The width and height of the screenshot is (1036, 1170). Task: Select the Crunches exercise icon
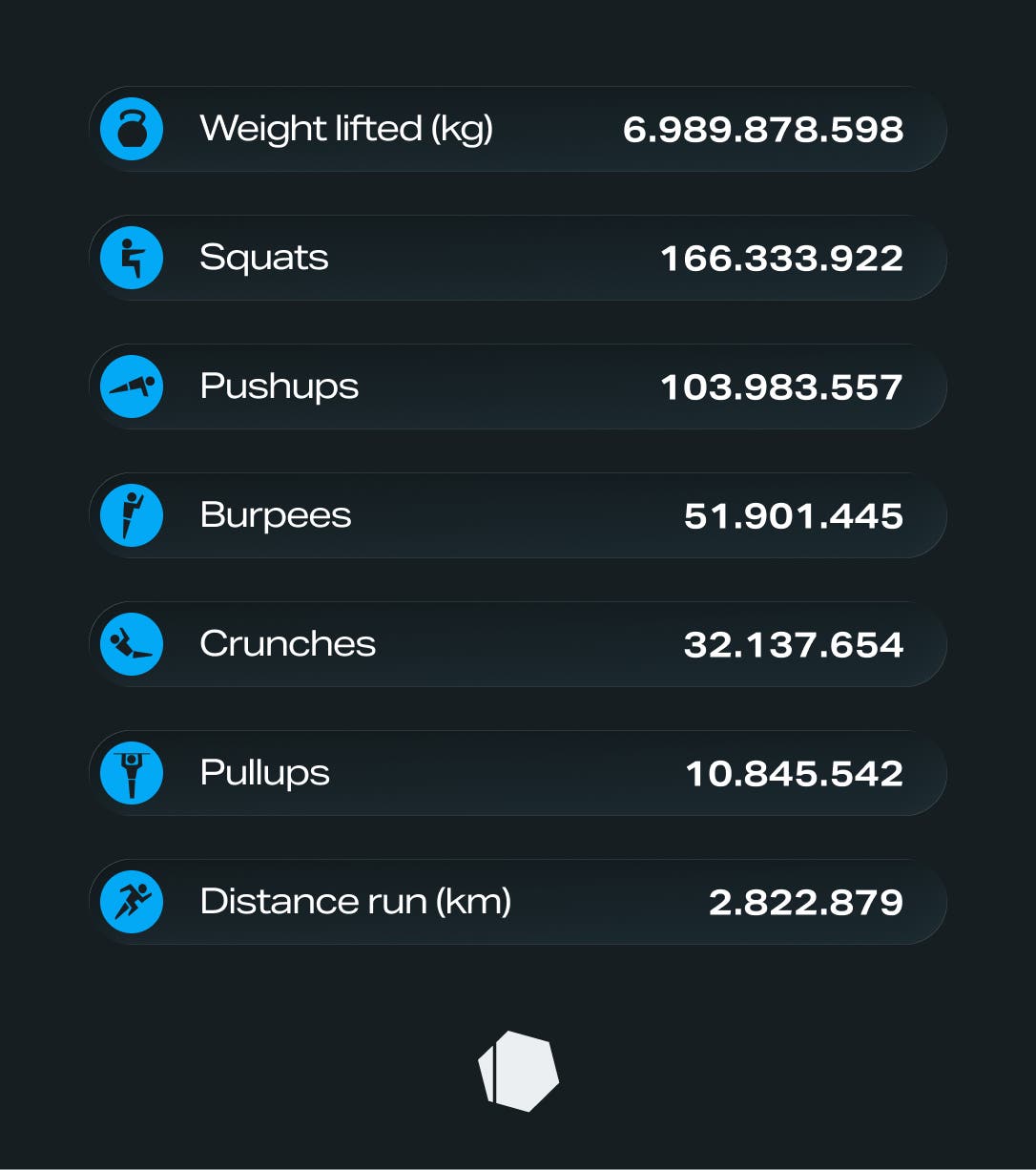(132, 644)
